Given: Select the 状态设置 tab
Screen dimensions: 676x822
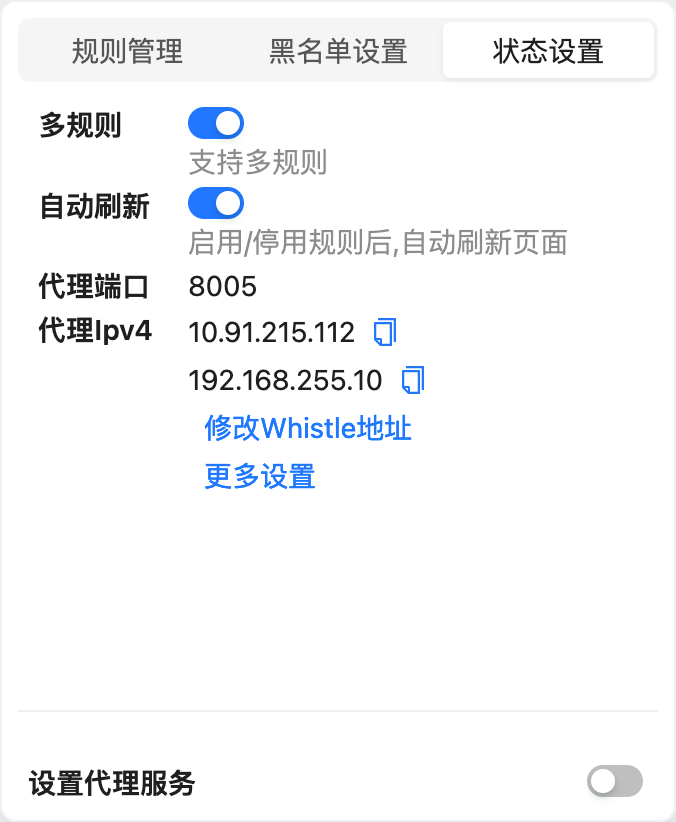Looking at the screenshot, I should click(548, 51).
